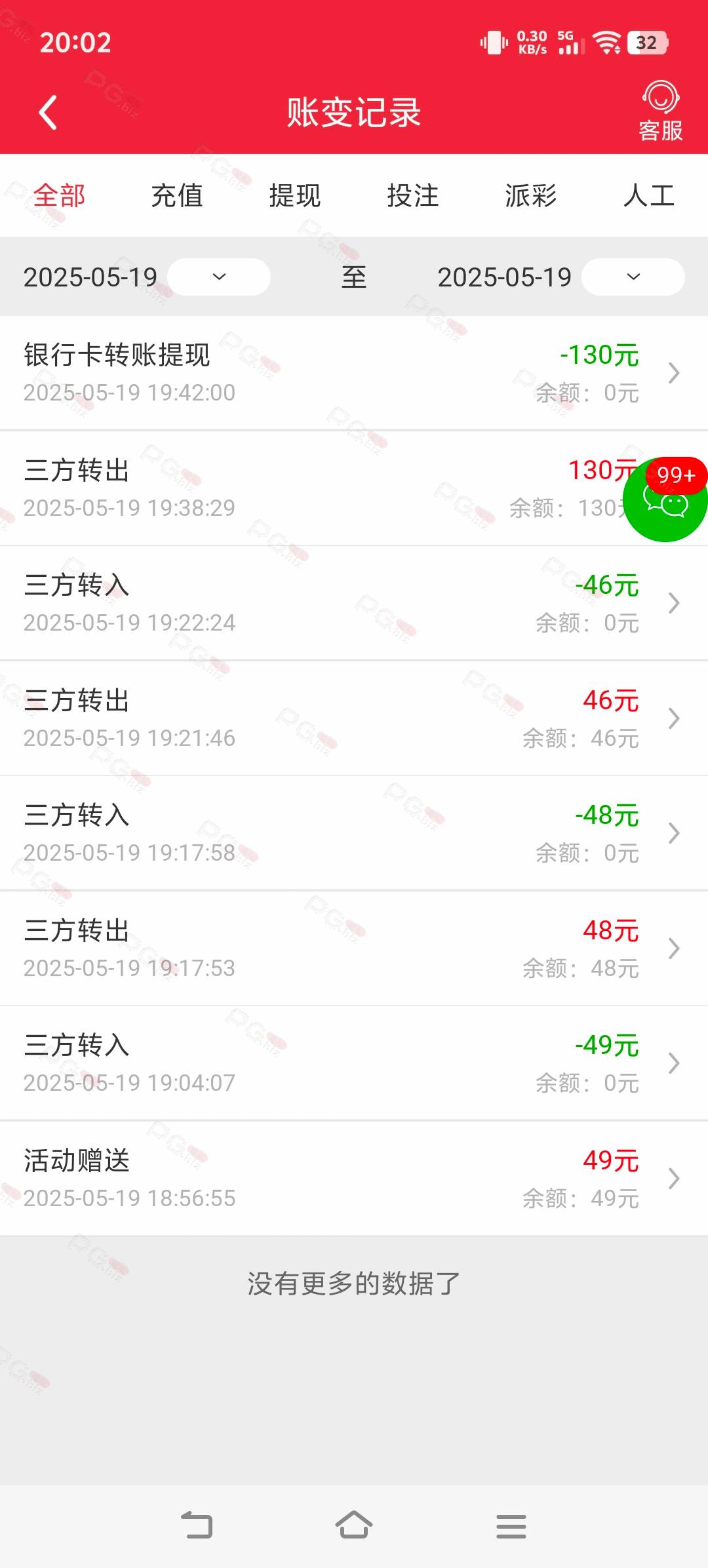This screenshot has height=1568, width=708.
Task: Open 活动赠送 record of 49元
Action: pyautogui.click(x=354, y=1179)
